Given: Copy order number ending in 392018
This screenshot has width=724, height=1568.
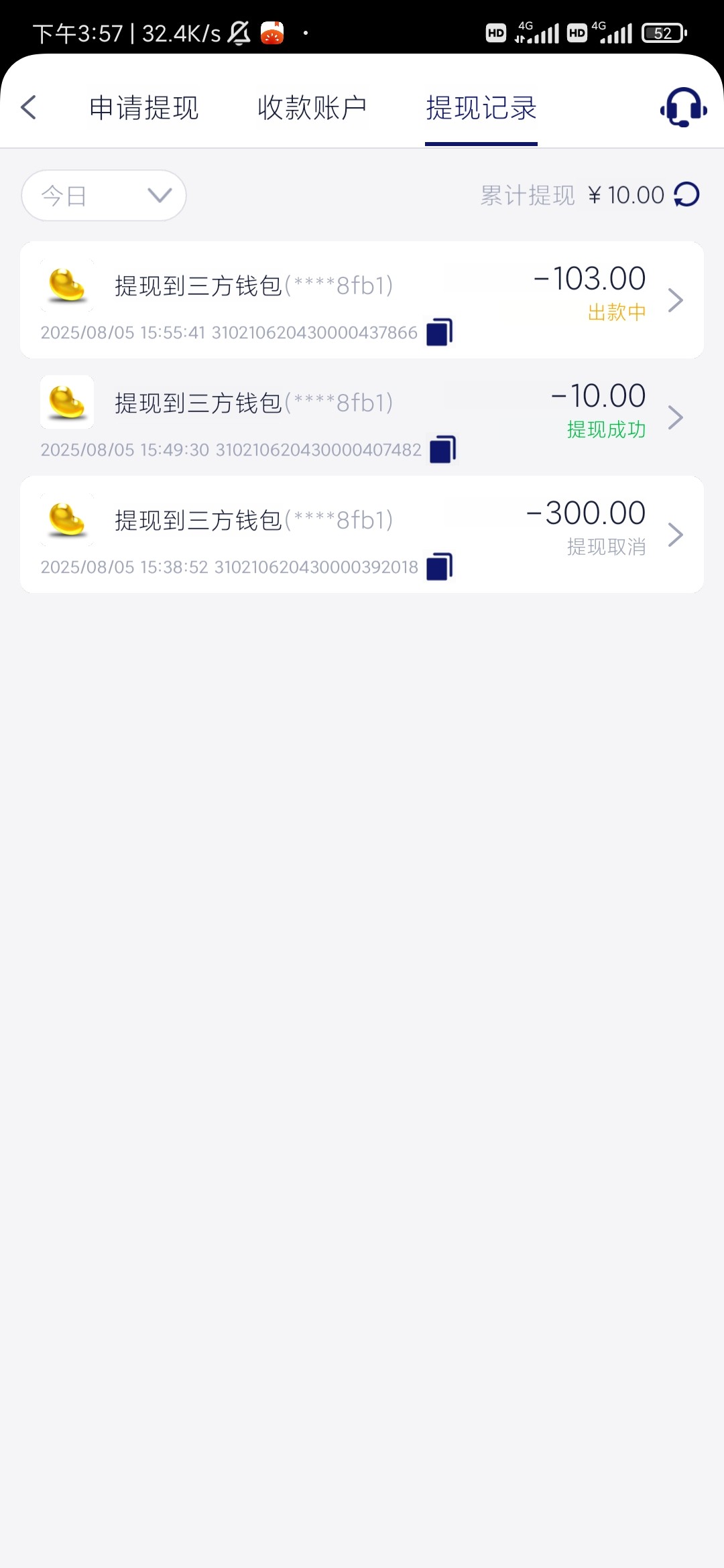Looking at the screenshot, I should click(440, 566).
